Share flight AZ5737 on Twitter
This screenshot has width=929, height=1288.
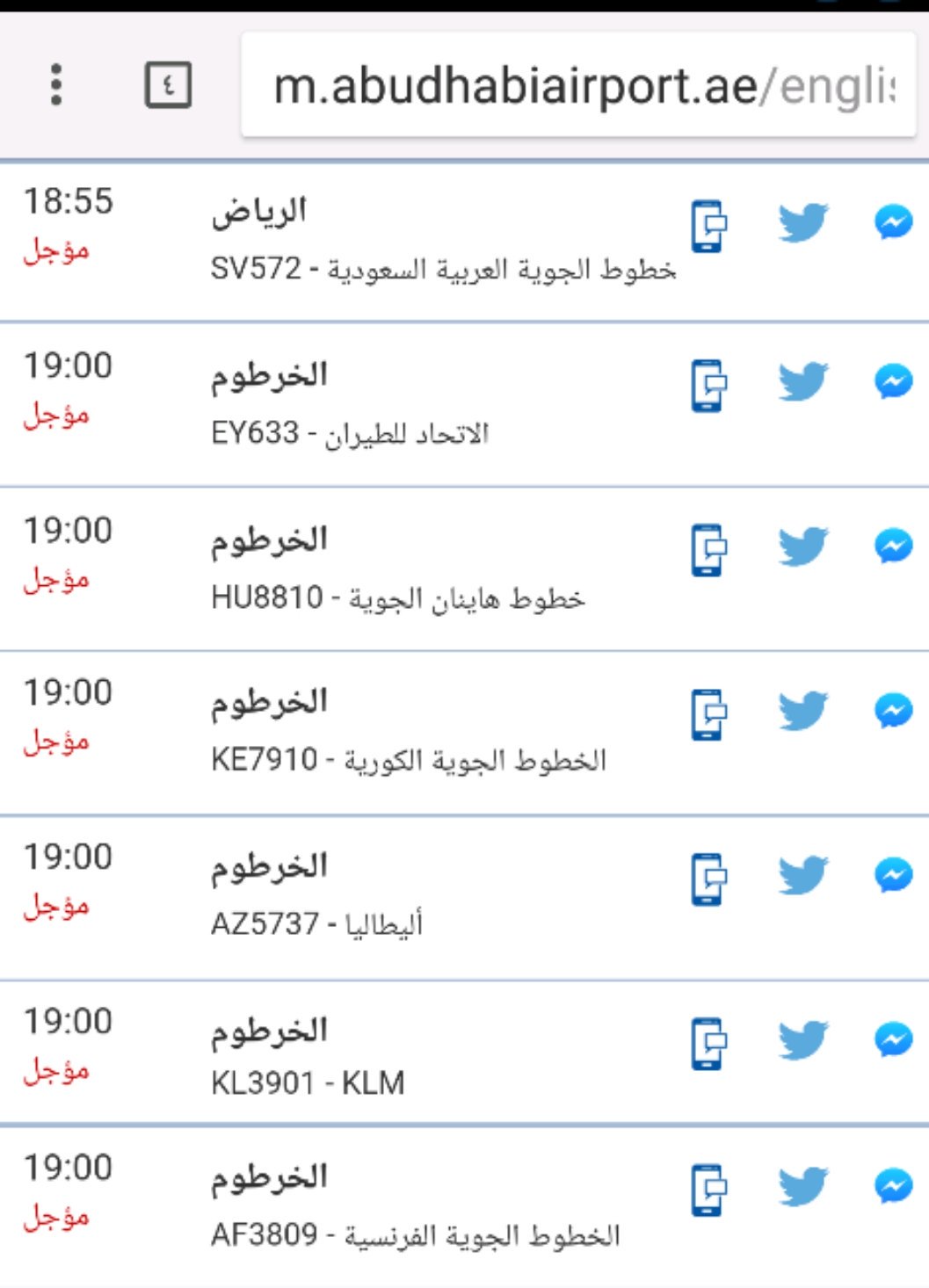point(803,875)
